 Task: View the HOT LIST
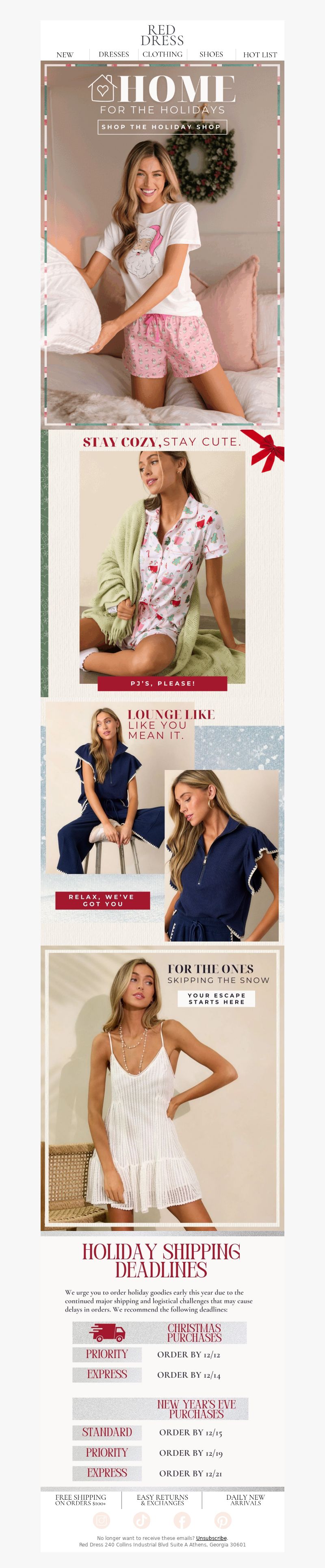(x=260, y=55)
